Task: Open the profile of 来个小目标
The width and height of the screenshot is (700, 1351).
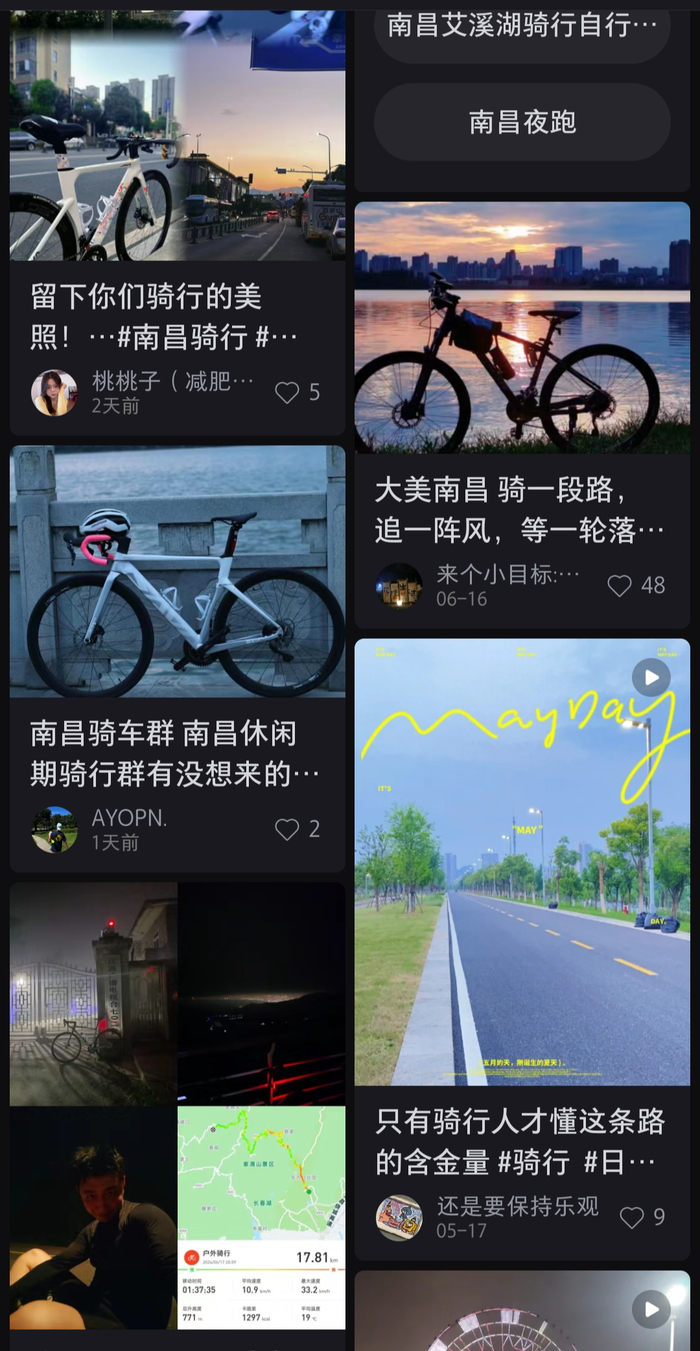Action: [x=399, y=586]
